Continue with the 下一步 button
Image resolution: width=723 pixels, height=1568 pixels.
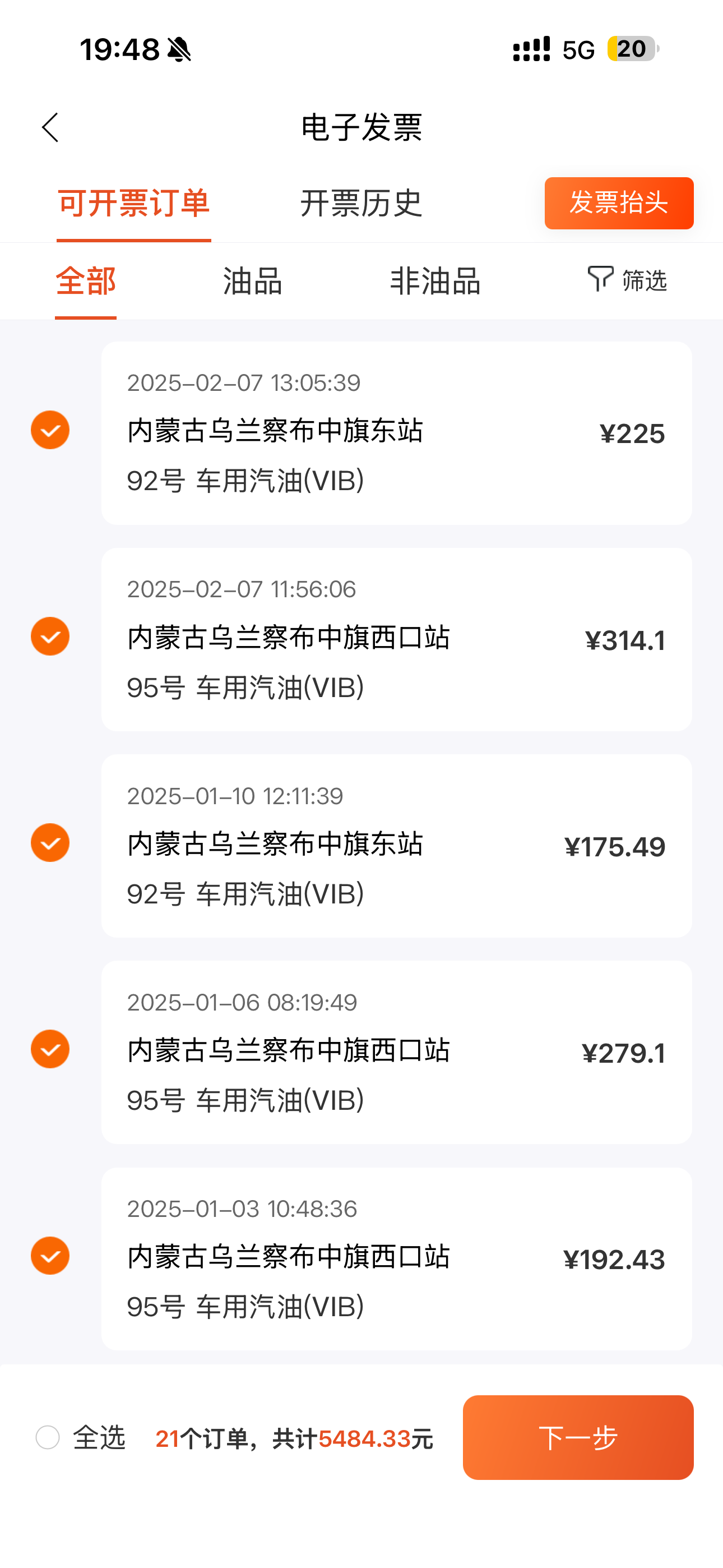(x=577, y=1438)
